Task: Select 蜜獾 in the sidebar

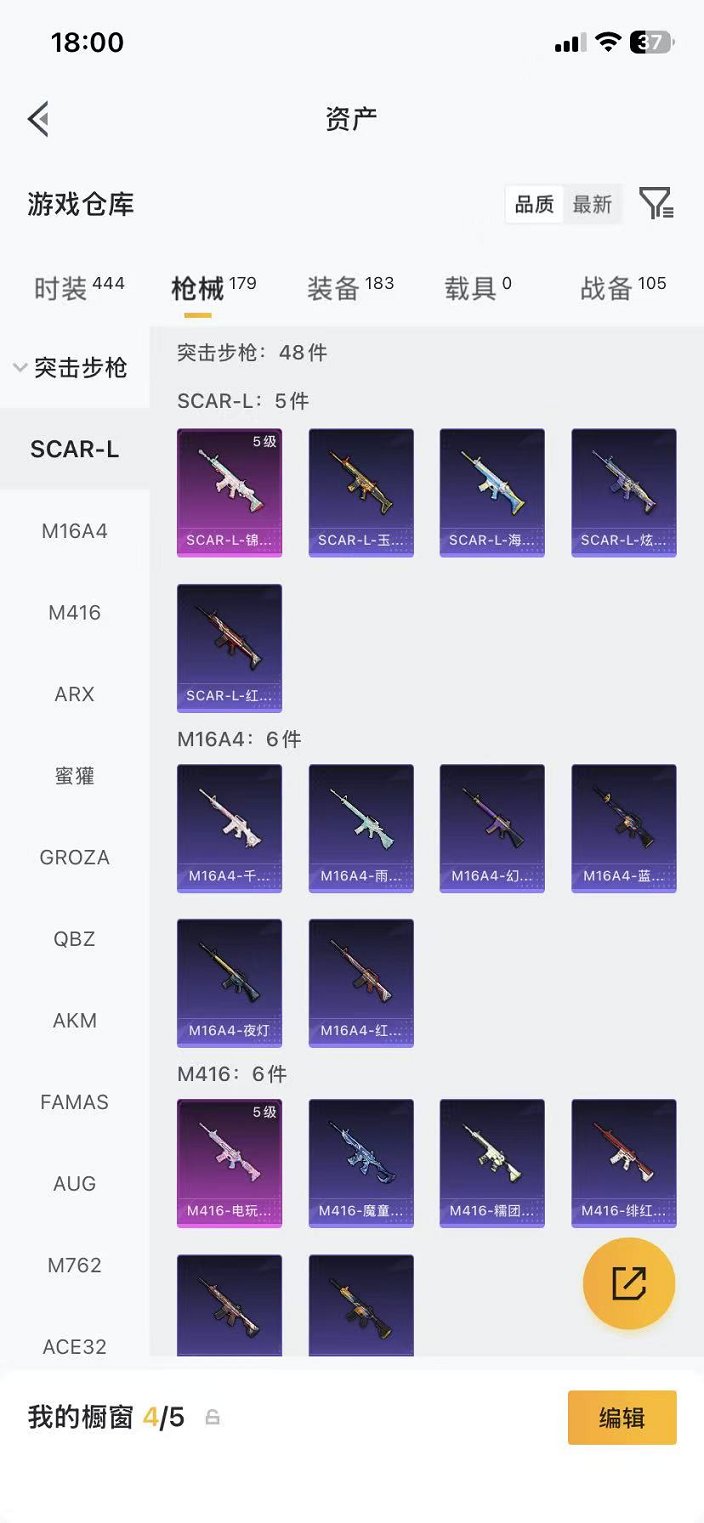Action: click(x=74, y=776)
